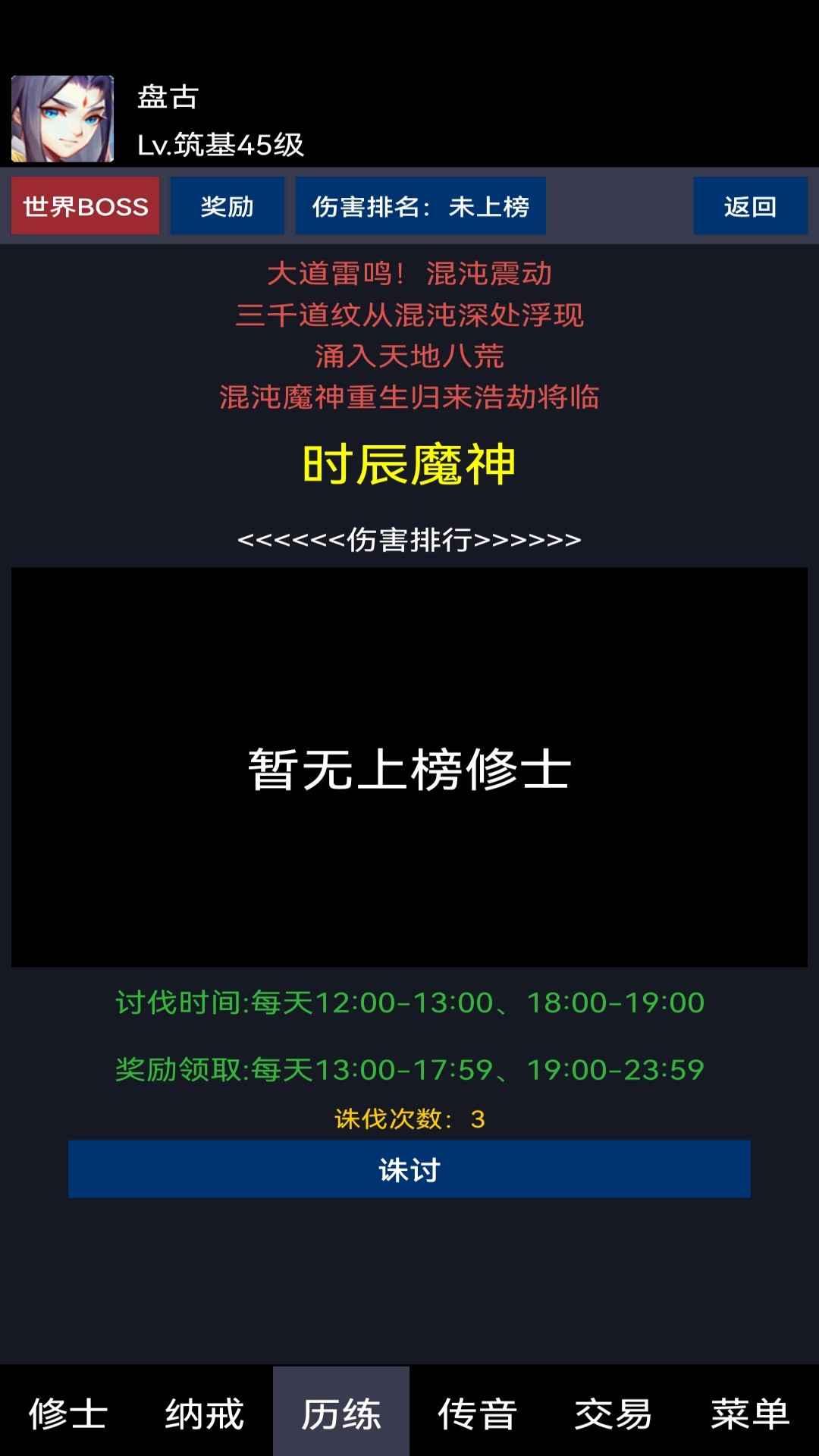
Task: Open the 传音 messages tab
Action: [478, 1414]
